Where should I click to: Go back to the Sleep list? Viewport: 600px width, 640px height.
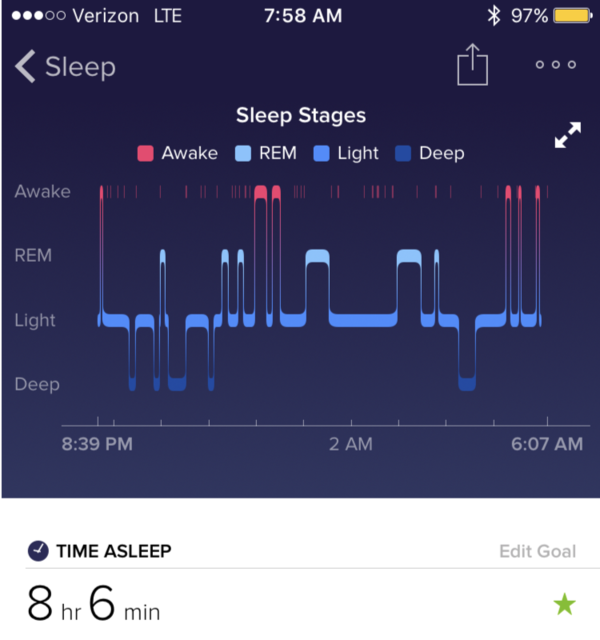pyautogui.click(x=64, y=67)
